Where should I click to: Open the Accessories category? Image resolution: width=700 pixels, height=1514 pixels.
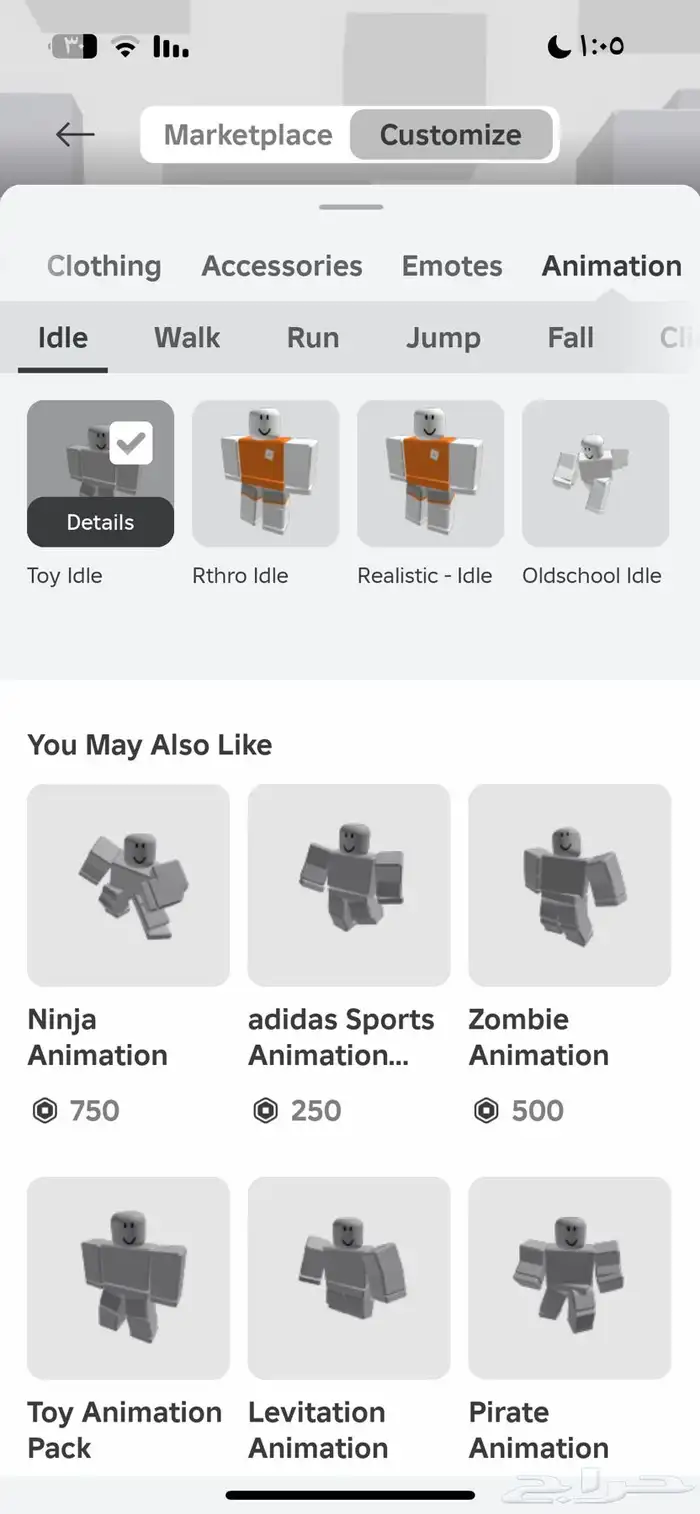point(282,266)
